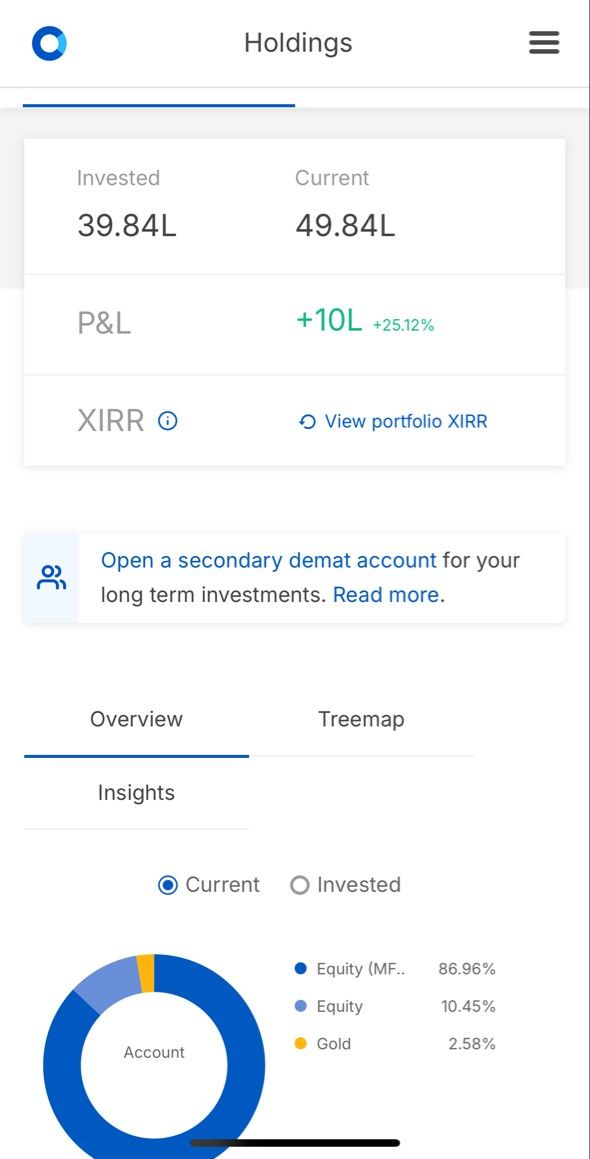This screenshot has width=590, height=1159.
Task: Open a secondary demat account link
Action: click(x=269, y=560)
